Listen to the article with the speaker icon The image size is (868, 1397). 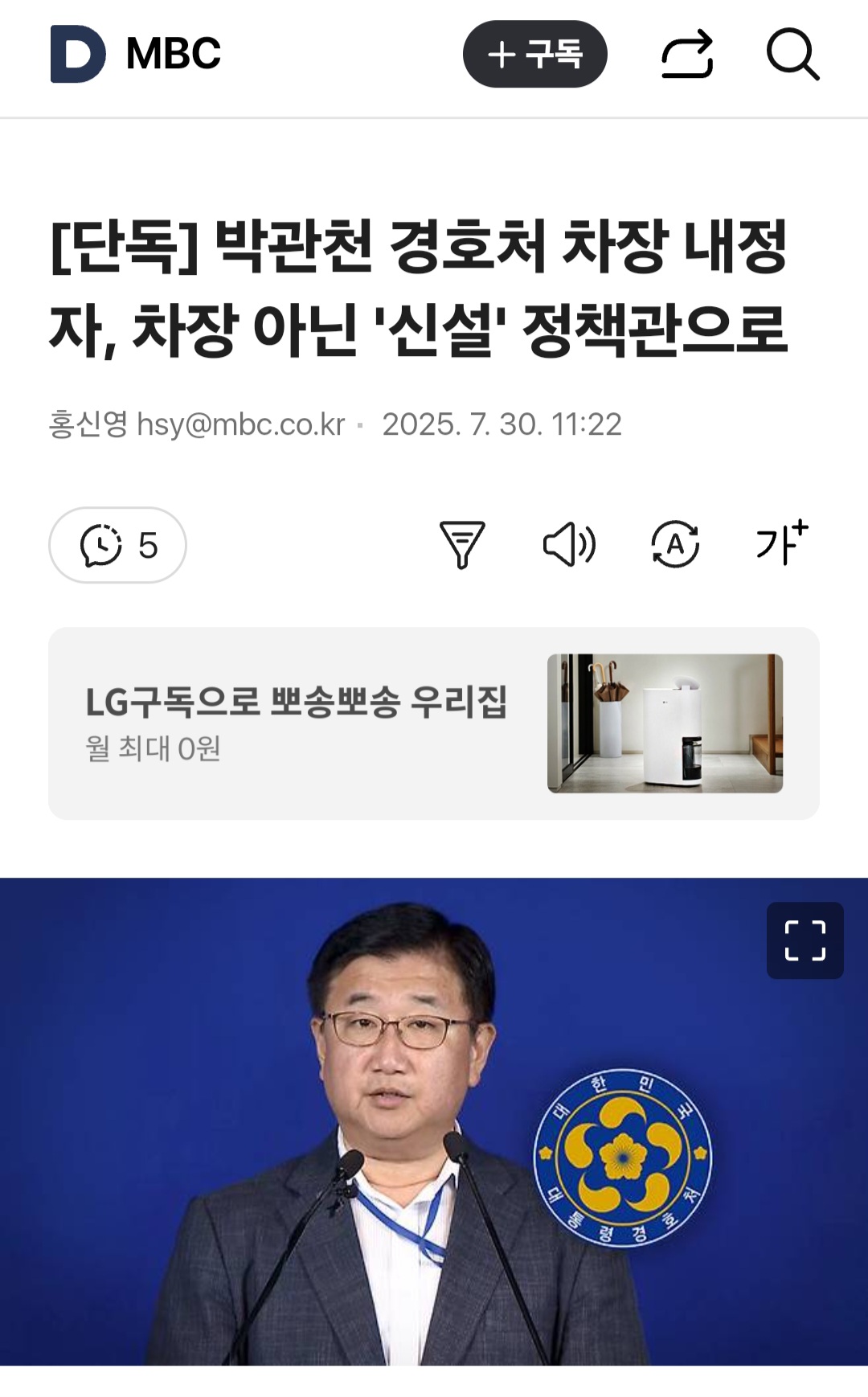click(569, 544)
